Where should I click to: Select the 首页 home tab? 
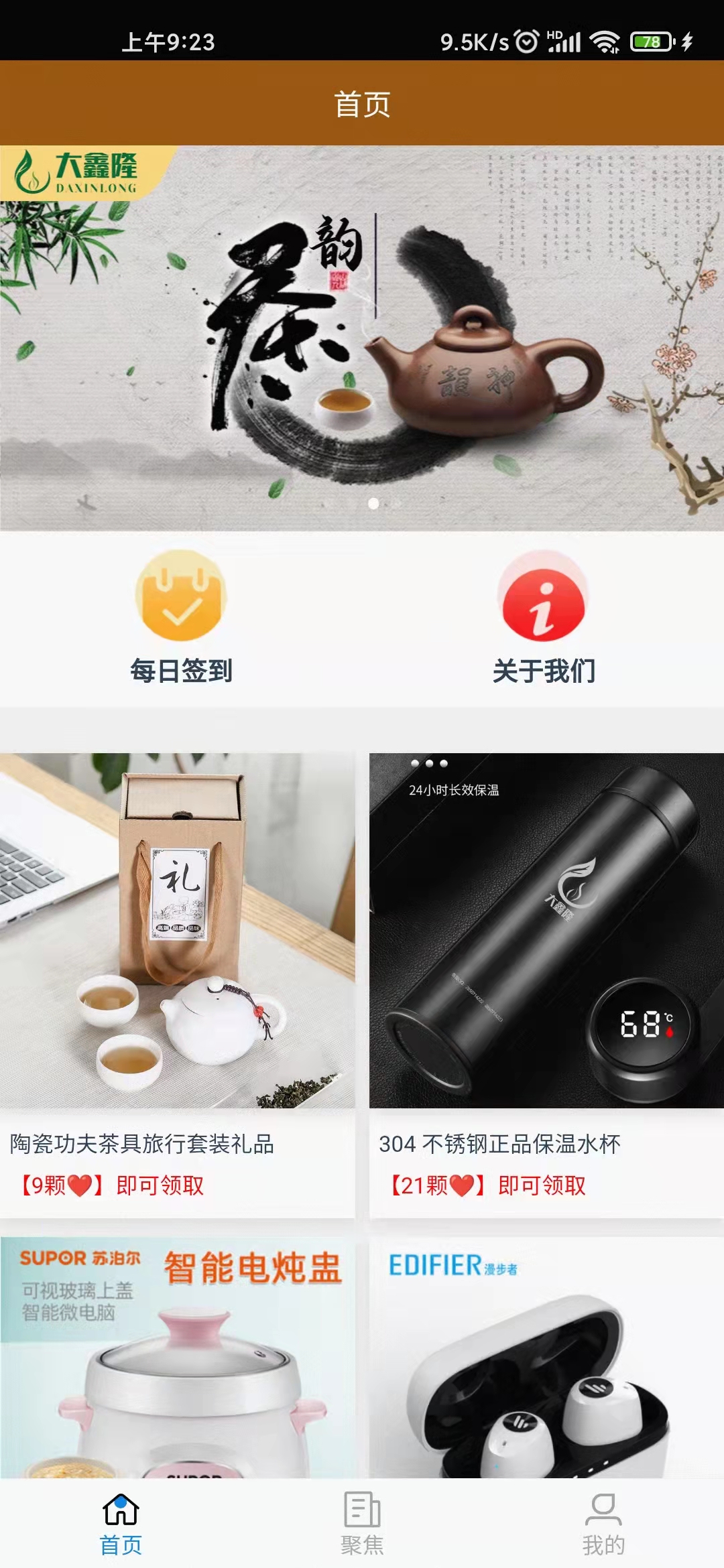(121, 1522)
